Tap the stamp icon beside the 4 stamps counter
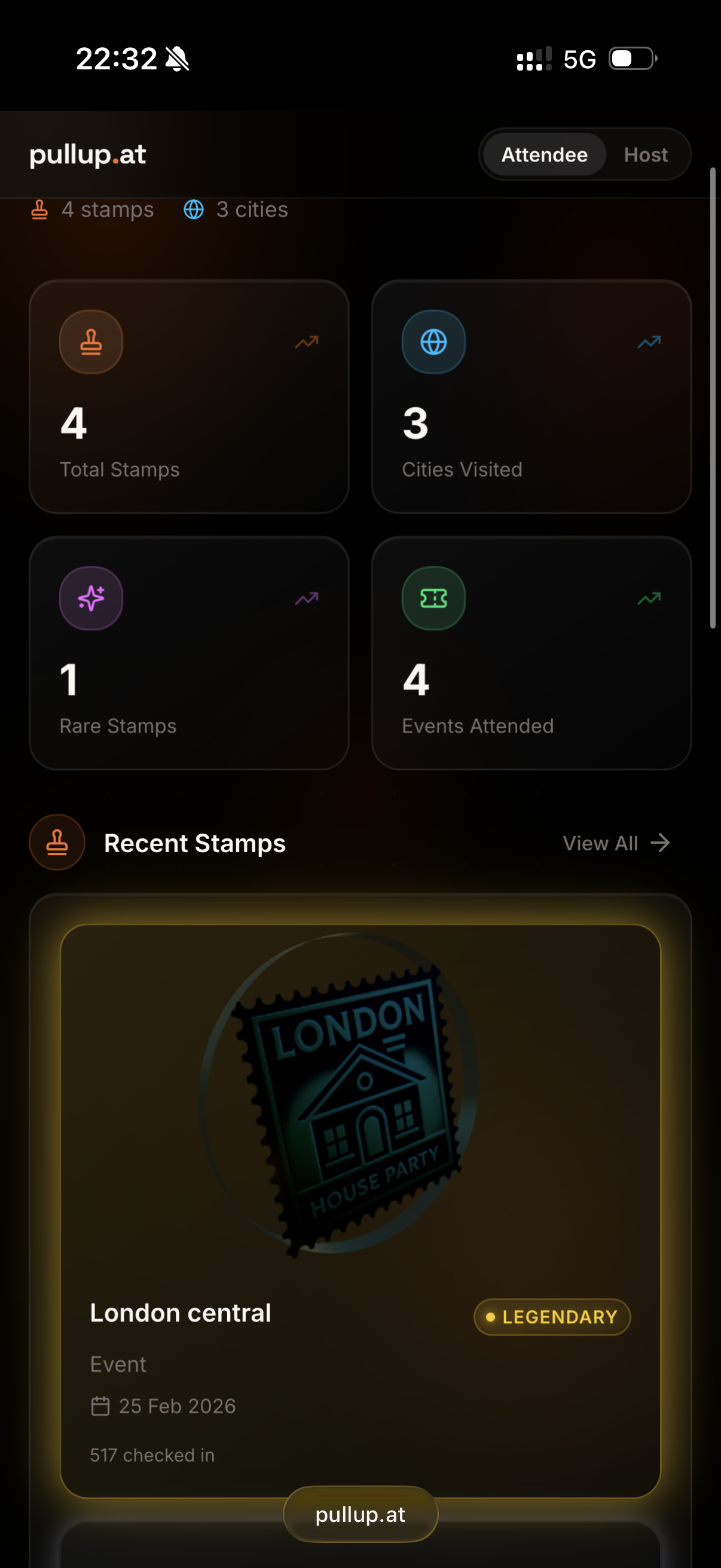 click(x=39, y=209)
